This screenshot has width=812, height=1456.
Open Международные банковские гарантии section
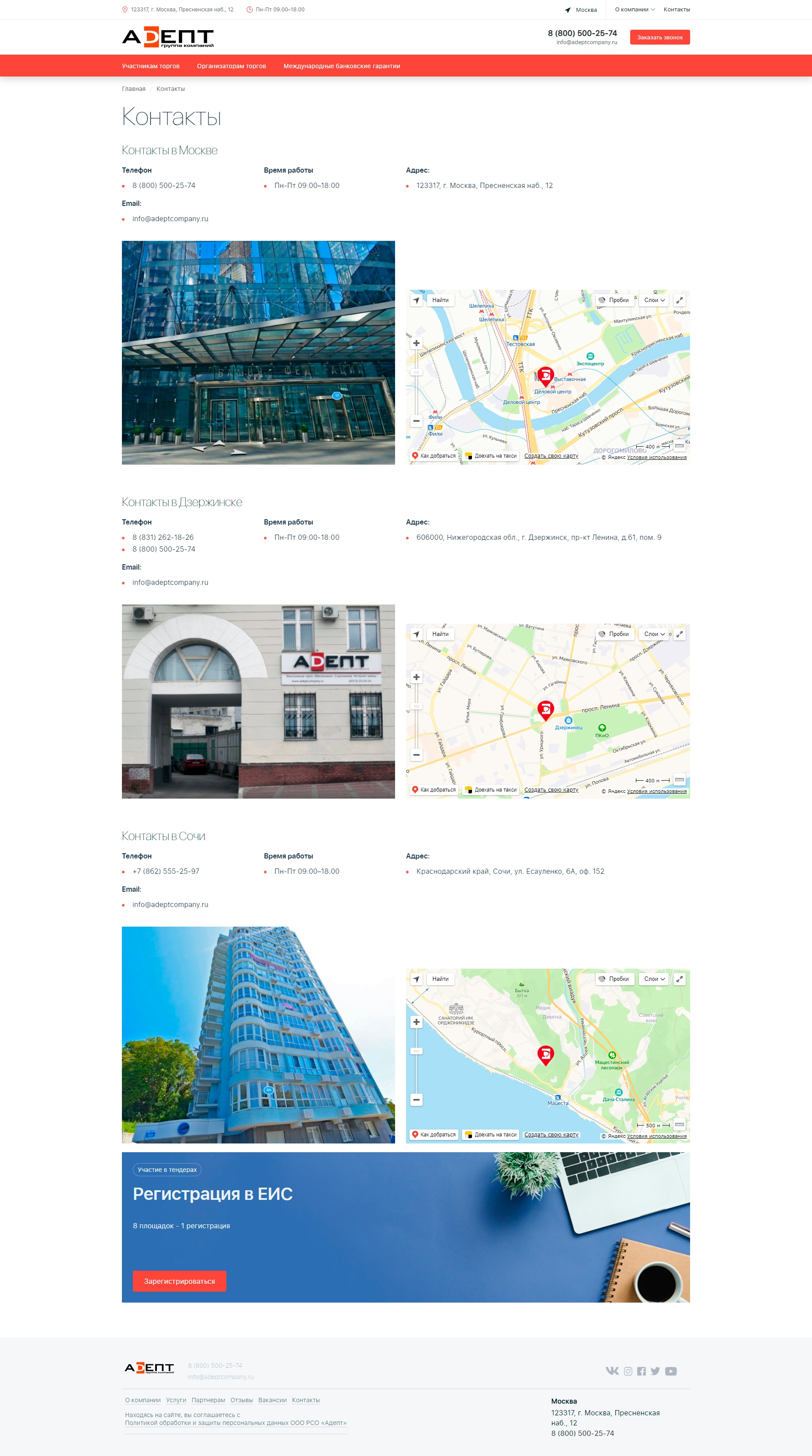point(341,66)
